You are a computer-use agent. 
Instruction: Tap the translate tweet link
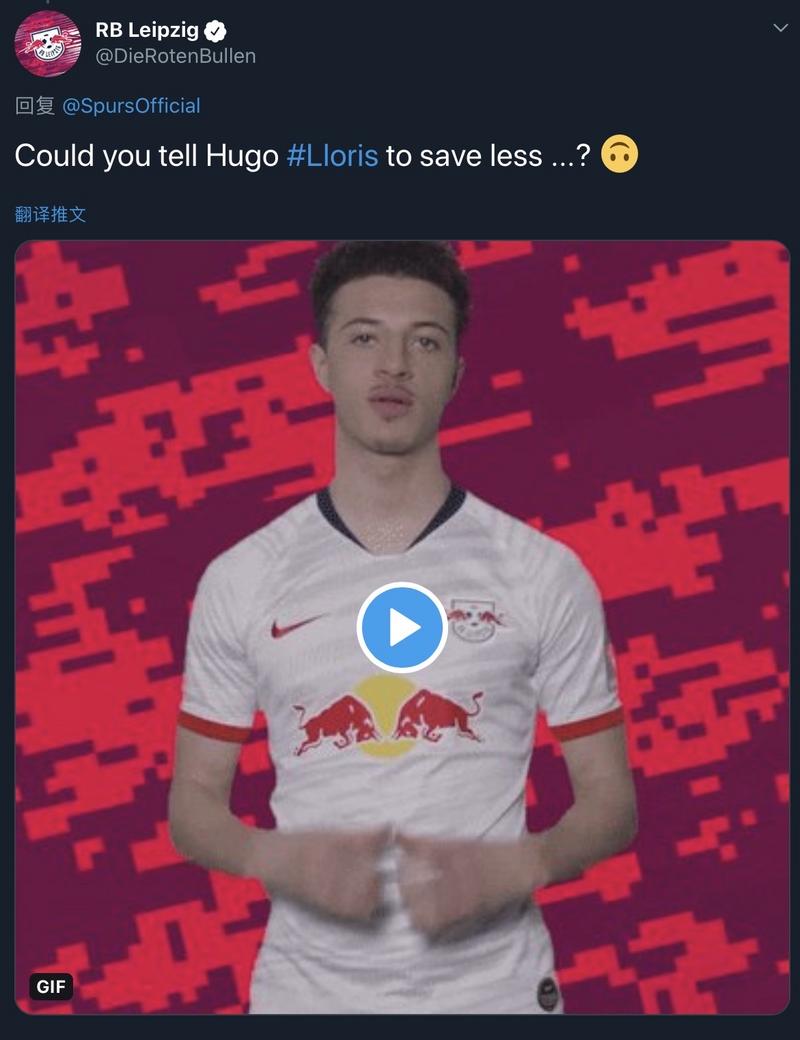[x=51, y=214]
